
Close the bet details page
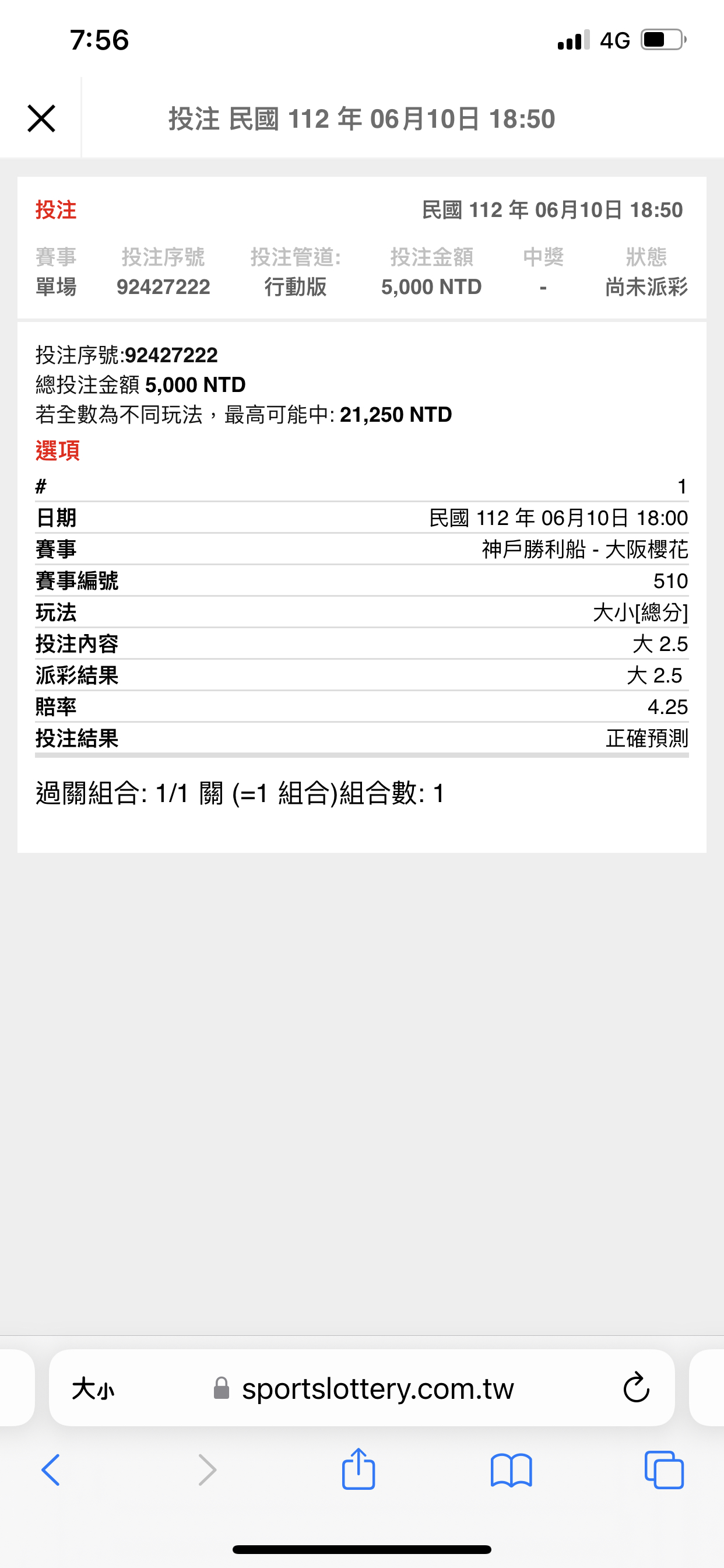point(41,118)
